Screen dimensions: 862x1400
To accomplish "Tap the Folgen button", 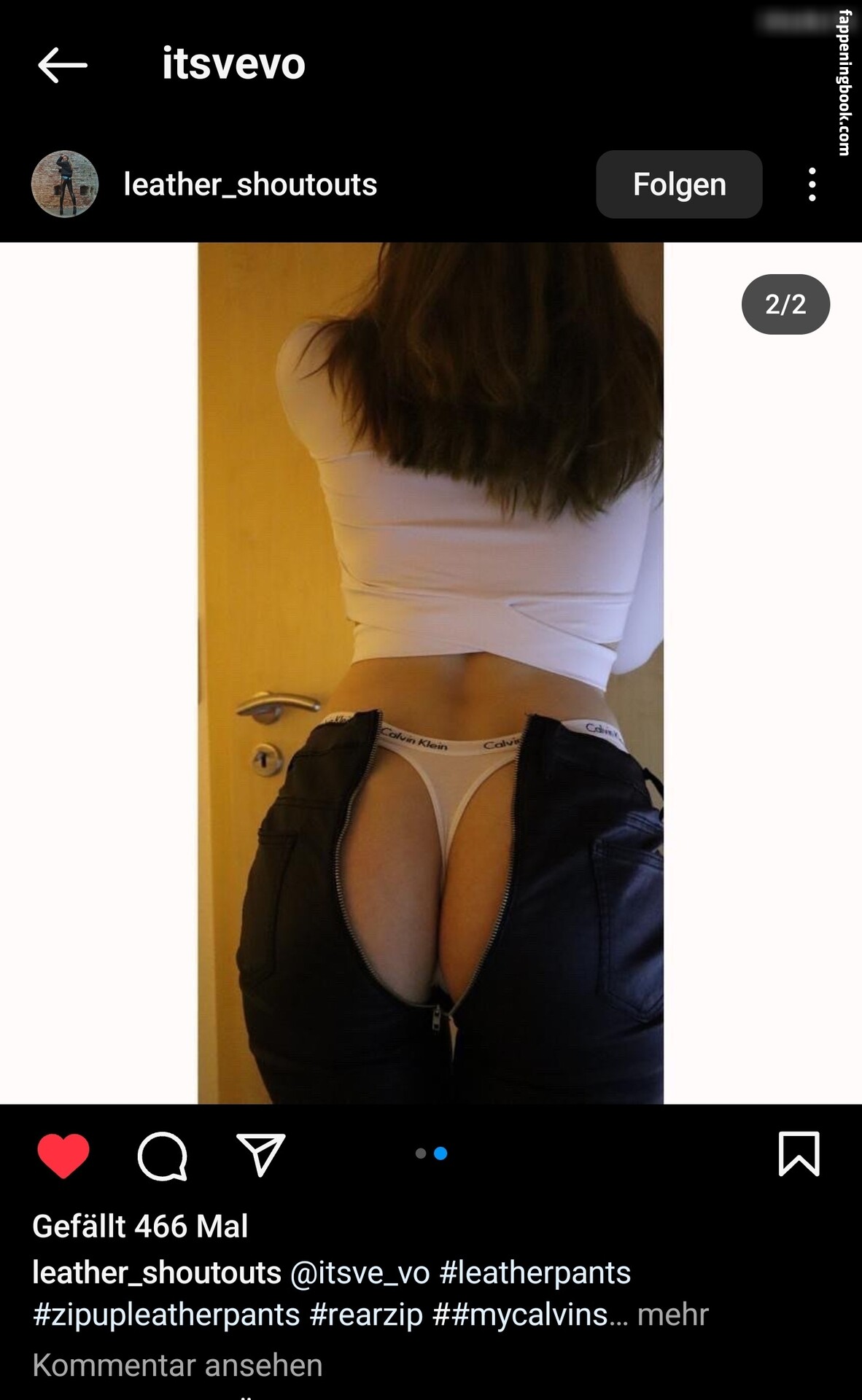I will pos(679,184).
